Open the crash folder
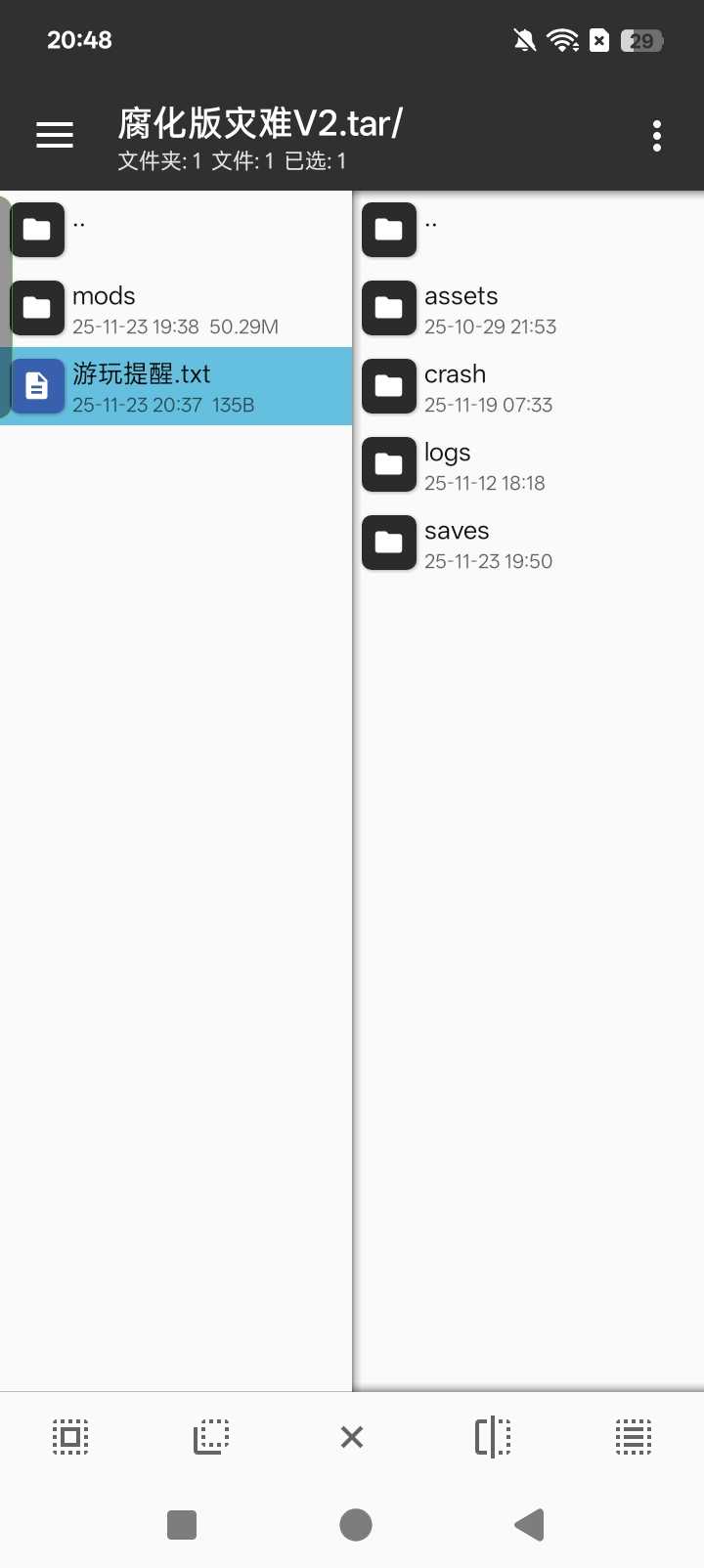The width and height of the screenshot is (704, 1568). pyautogui.click(x=528, y=386)
